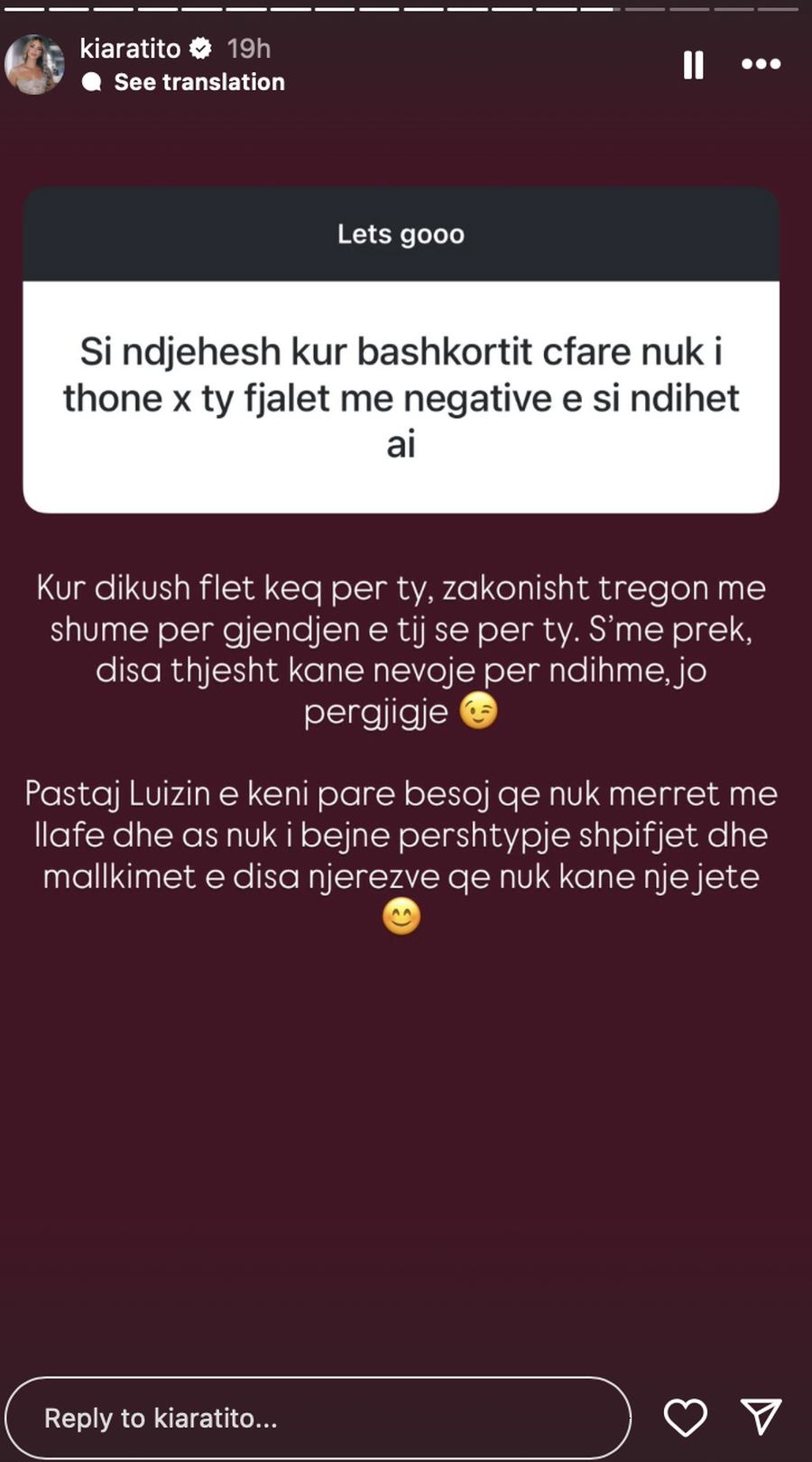812x1462 pixels.
Task: Tap the Reply to kiaratito field
Action: 318,1418
